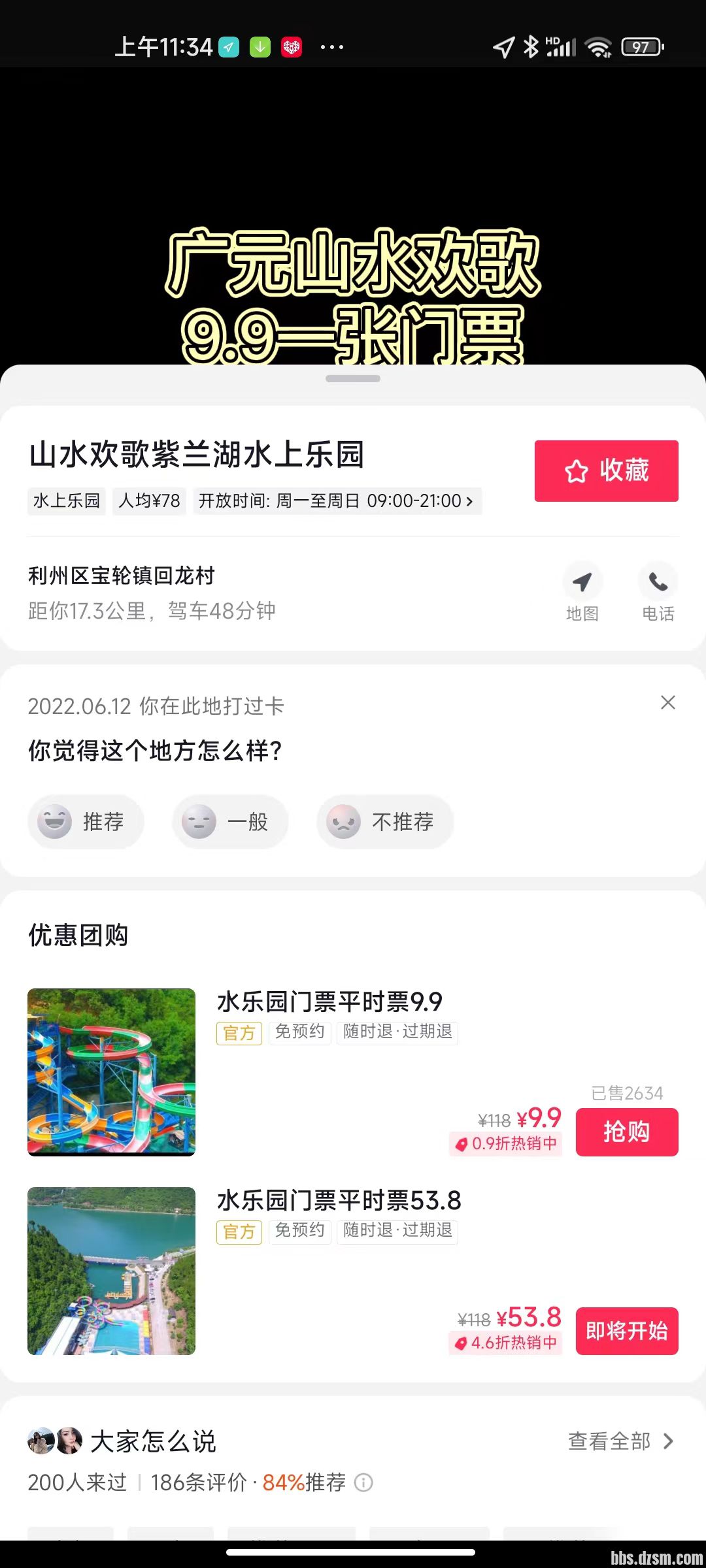
Task: Tap the download arrow icon in status bar
Action: (x=260, y=46)
